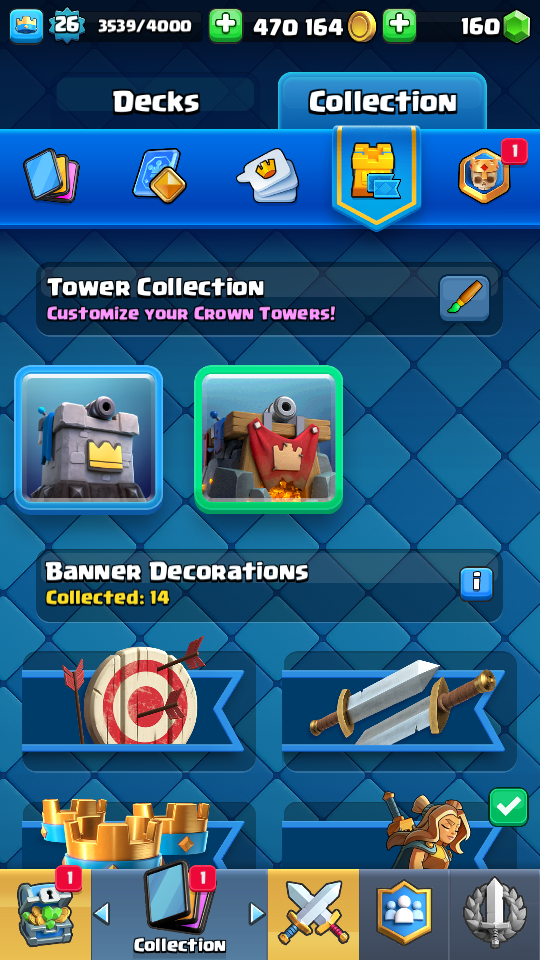540x960 pixels.
Task: Buy gems with the green plus button
Action: [x=399, y=26]
